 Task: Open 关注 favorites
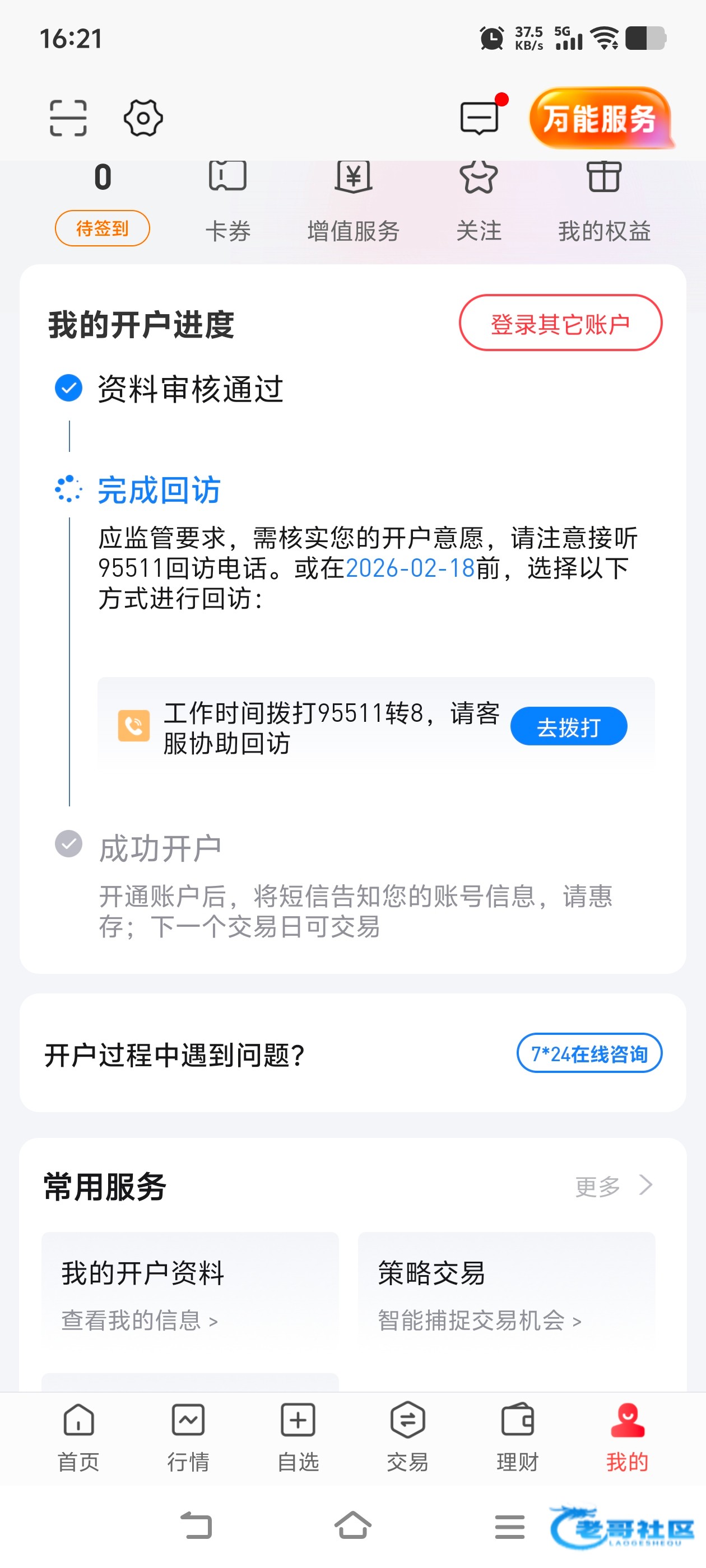tap(479, 201)
